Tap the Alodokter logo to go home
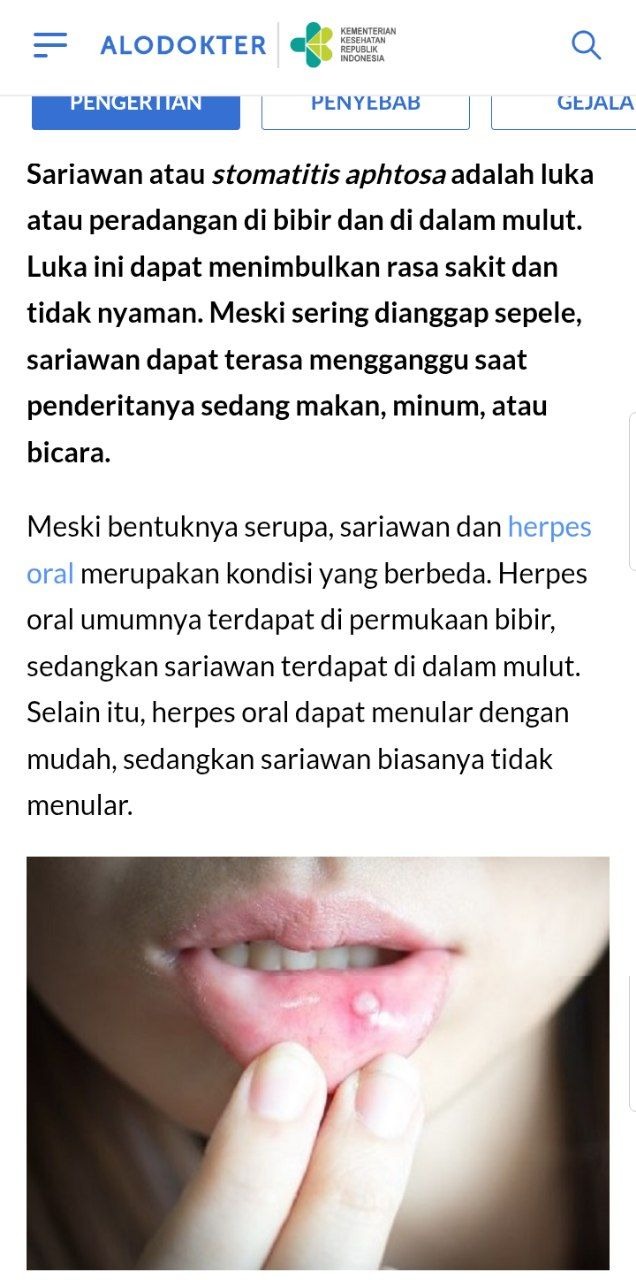636x1280 pixels. tap(183, 45)
